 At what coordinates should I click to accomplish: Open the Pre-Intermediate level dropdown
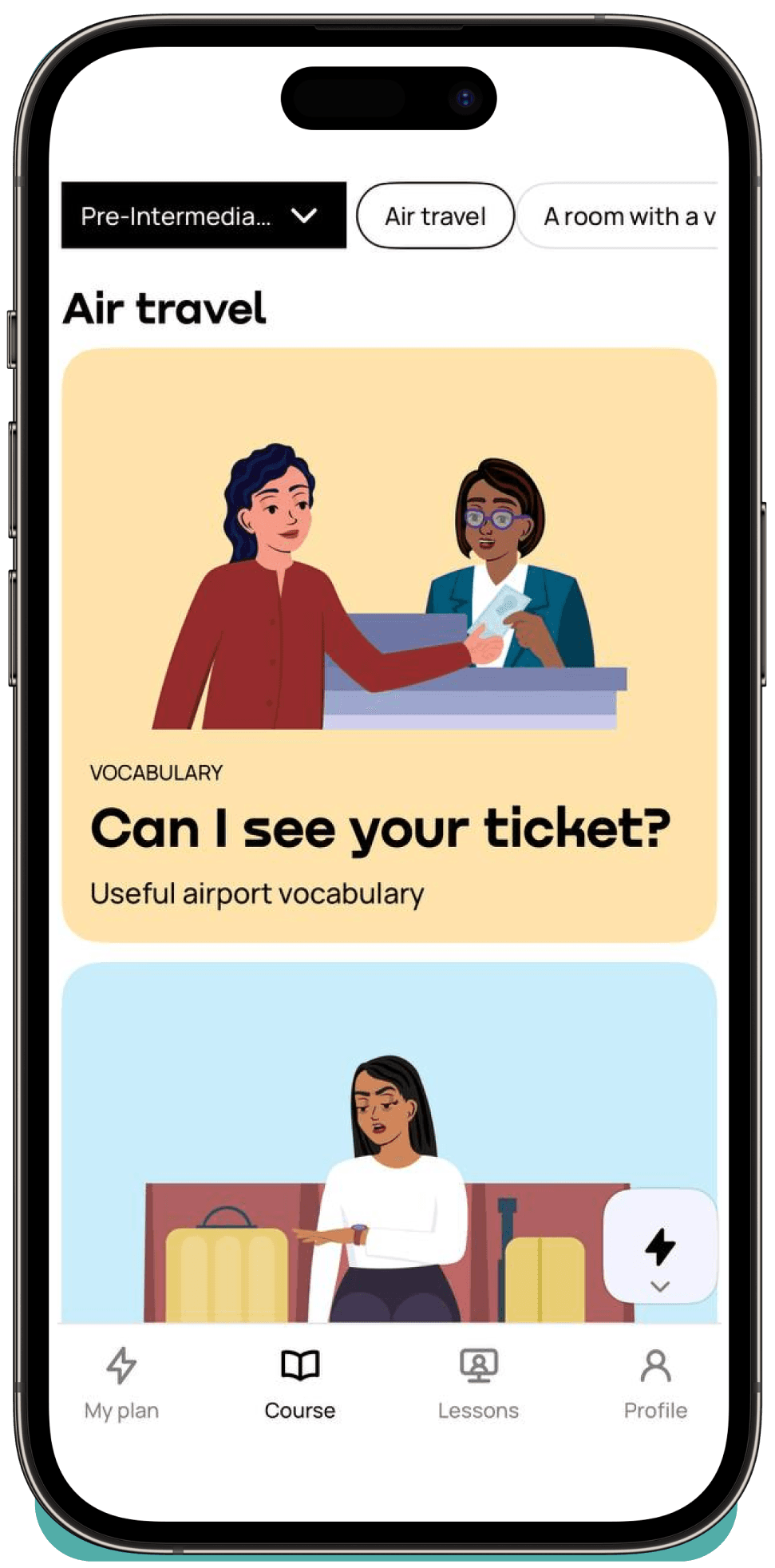204,216
